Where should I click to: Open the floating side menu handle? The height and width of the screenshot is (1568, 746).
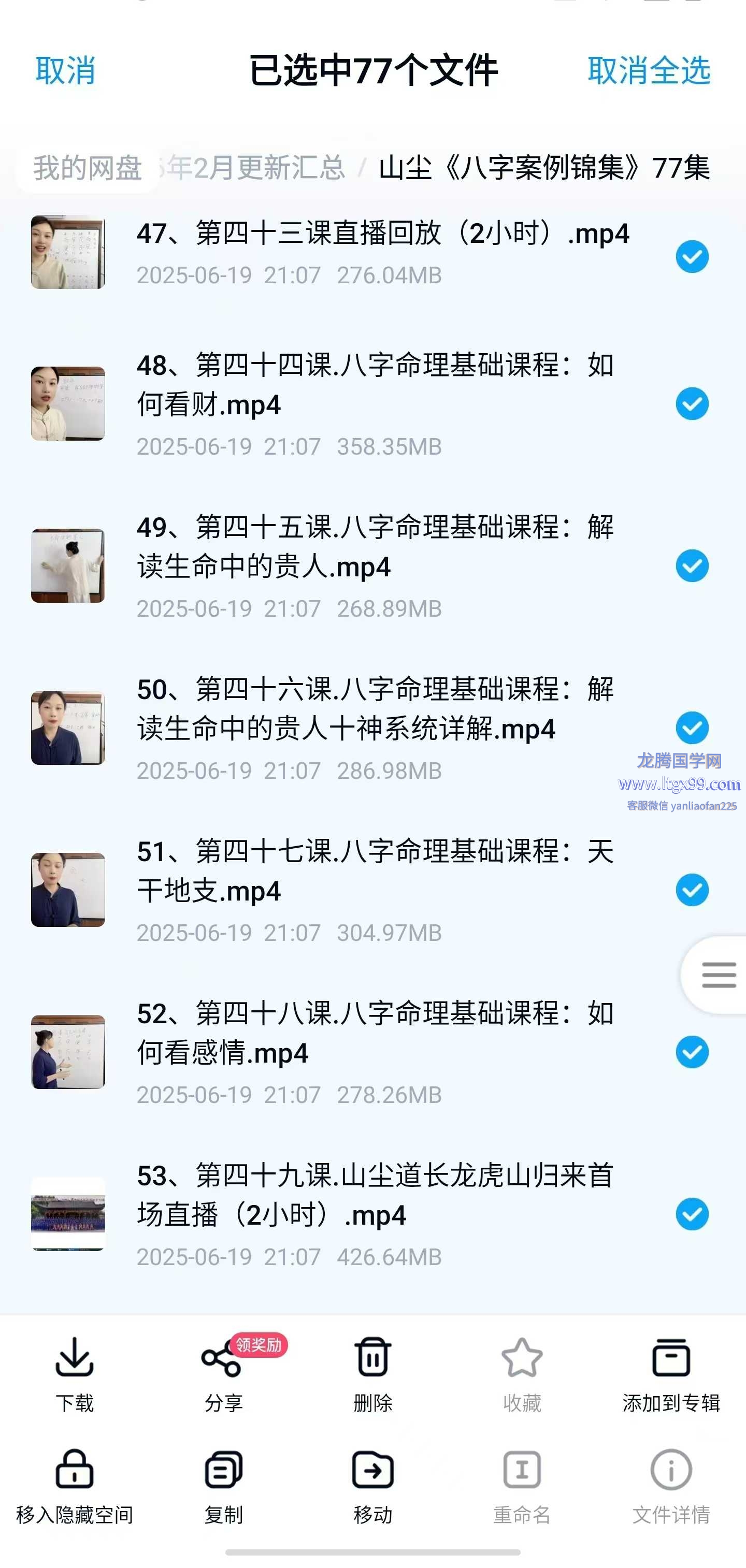tap(718, 975)
